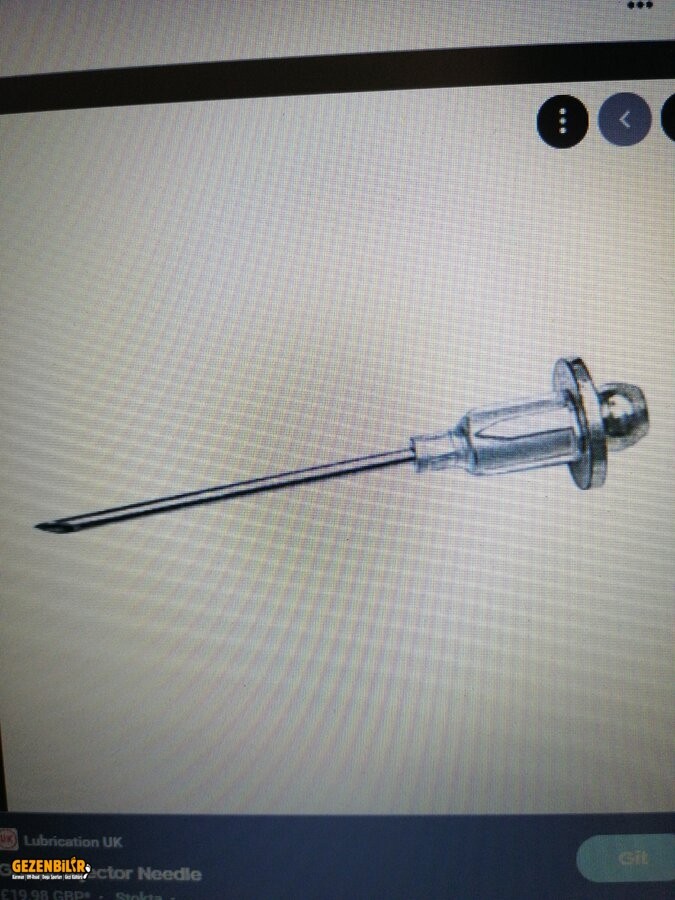Open the Lubrication UK source link
Image resolution: width=675 pixels, height=900 pixels.
coord(72,841)
